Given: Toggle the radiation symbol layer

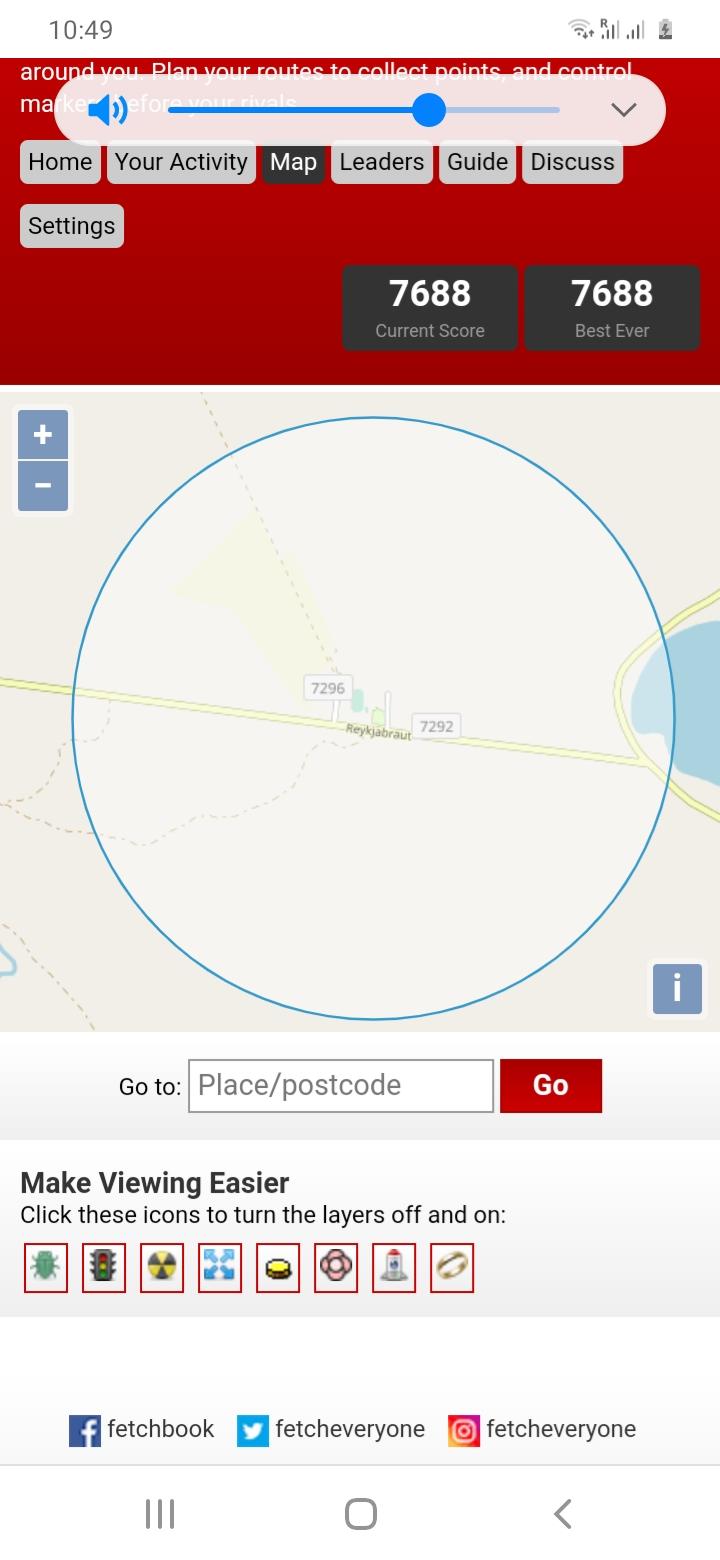Looking at the screenshot, I should pos(162,1268).
